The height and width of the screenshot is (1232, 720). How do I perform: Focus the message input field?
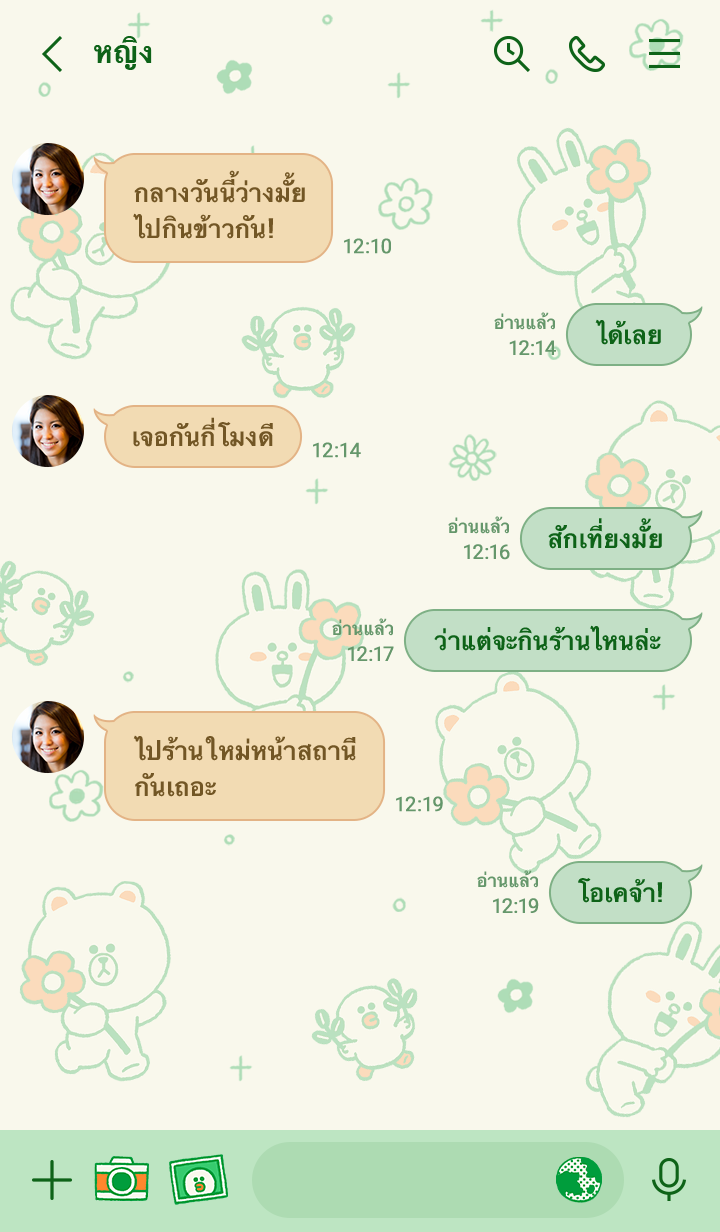400,1180
